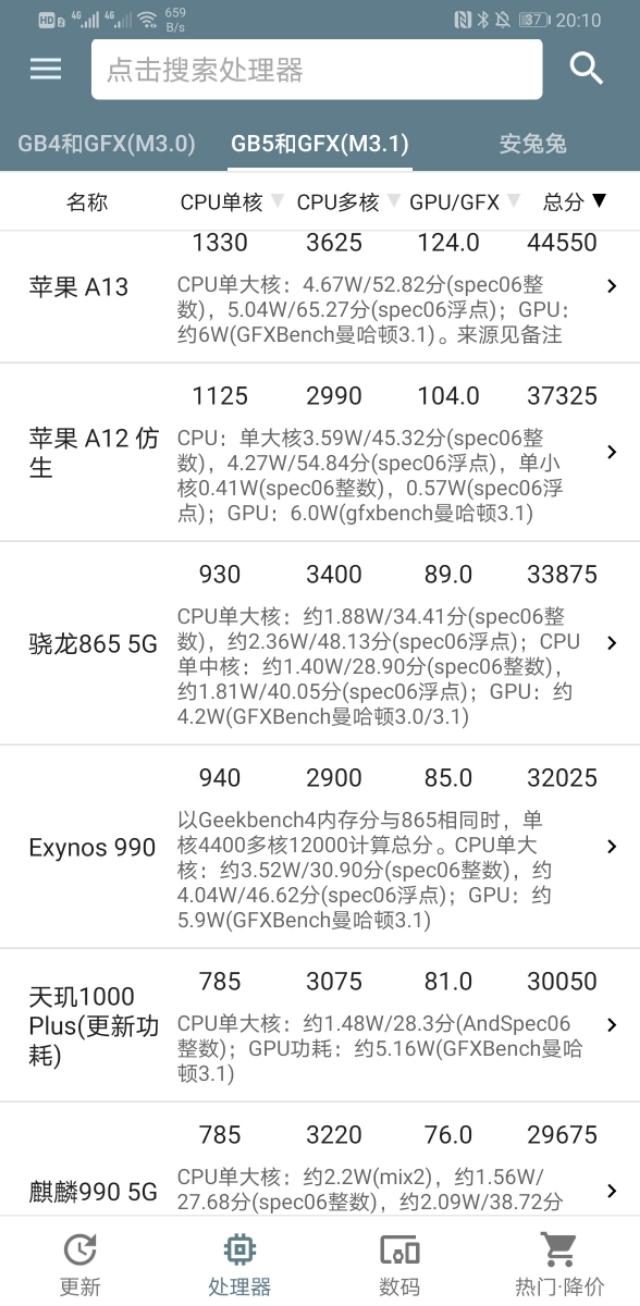Tap the magnifier search icon
The height and width of the screenshot is (1306, 640).
coord(586,69)
